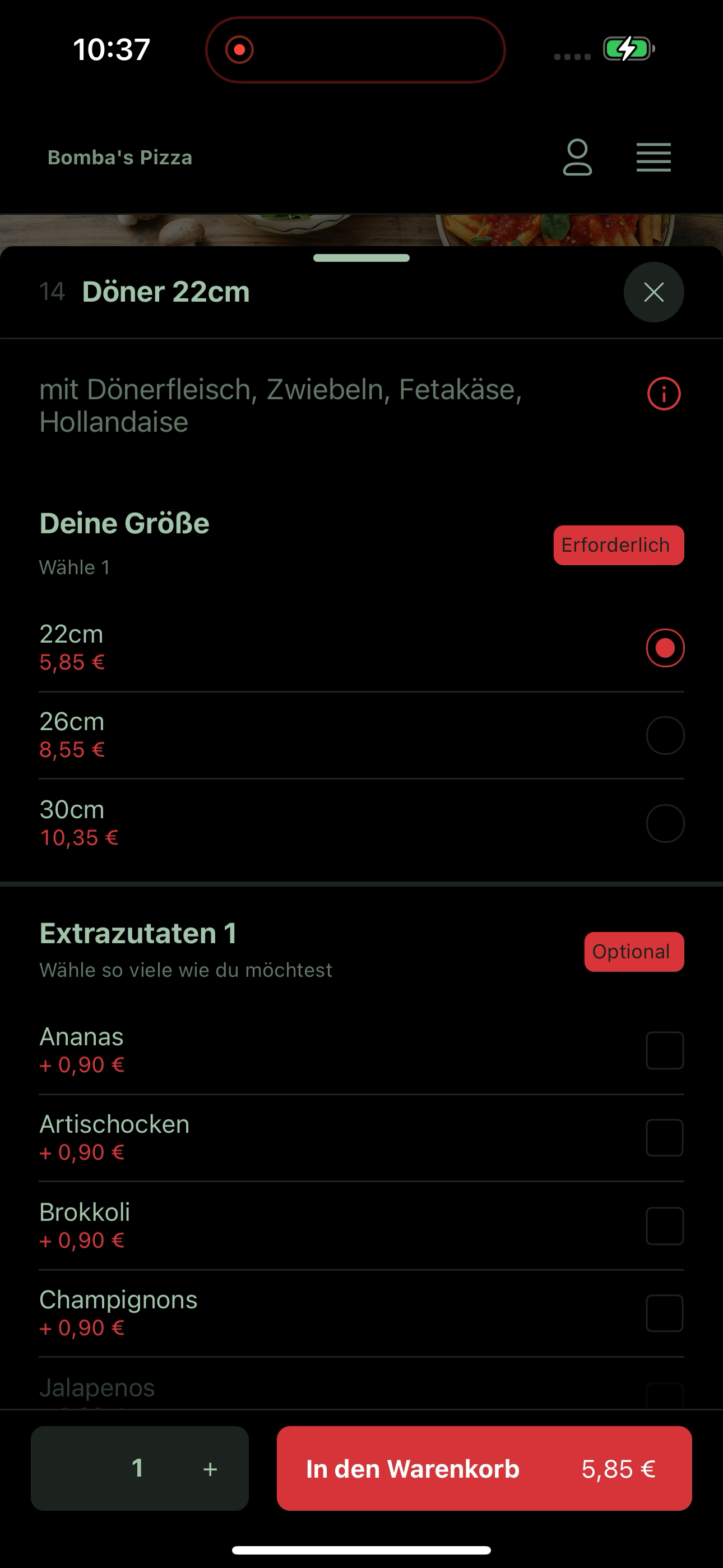
Task: Show allergen info for this pizza
Action: pos(664,394)
